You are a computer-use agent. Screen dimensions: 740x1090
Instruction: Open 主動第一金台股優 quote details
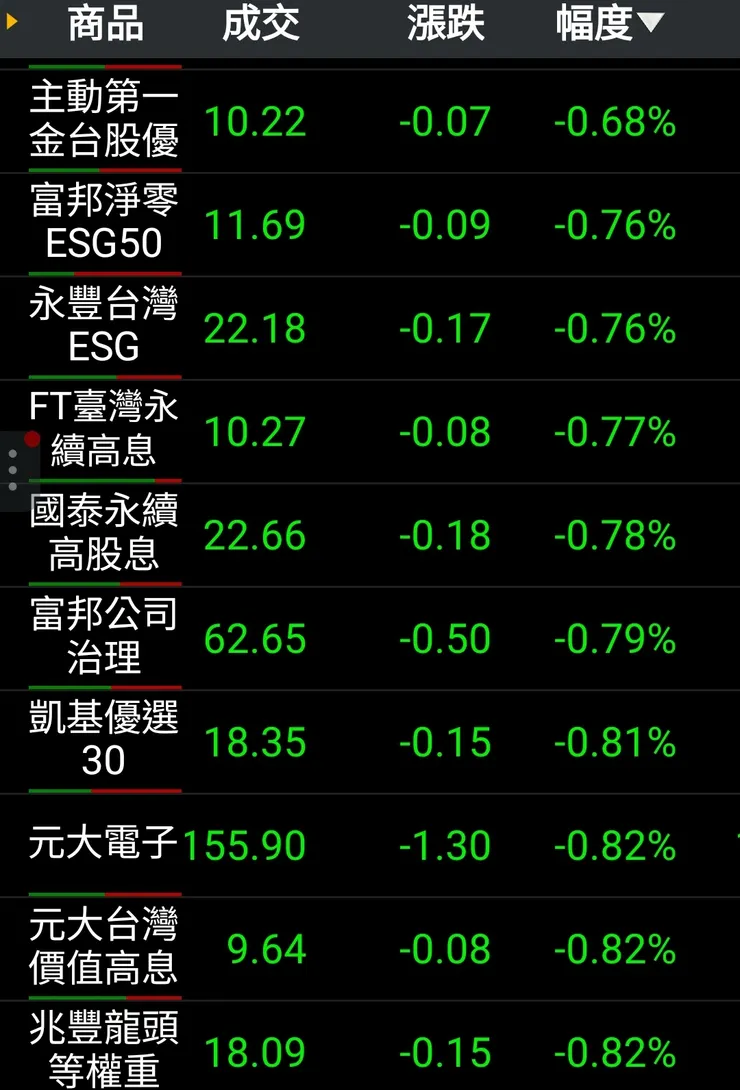click(104, 121)
